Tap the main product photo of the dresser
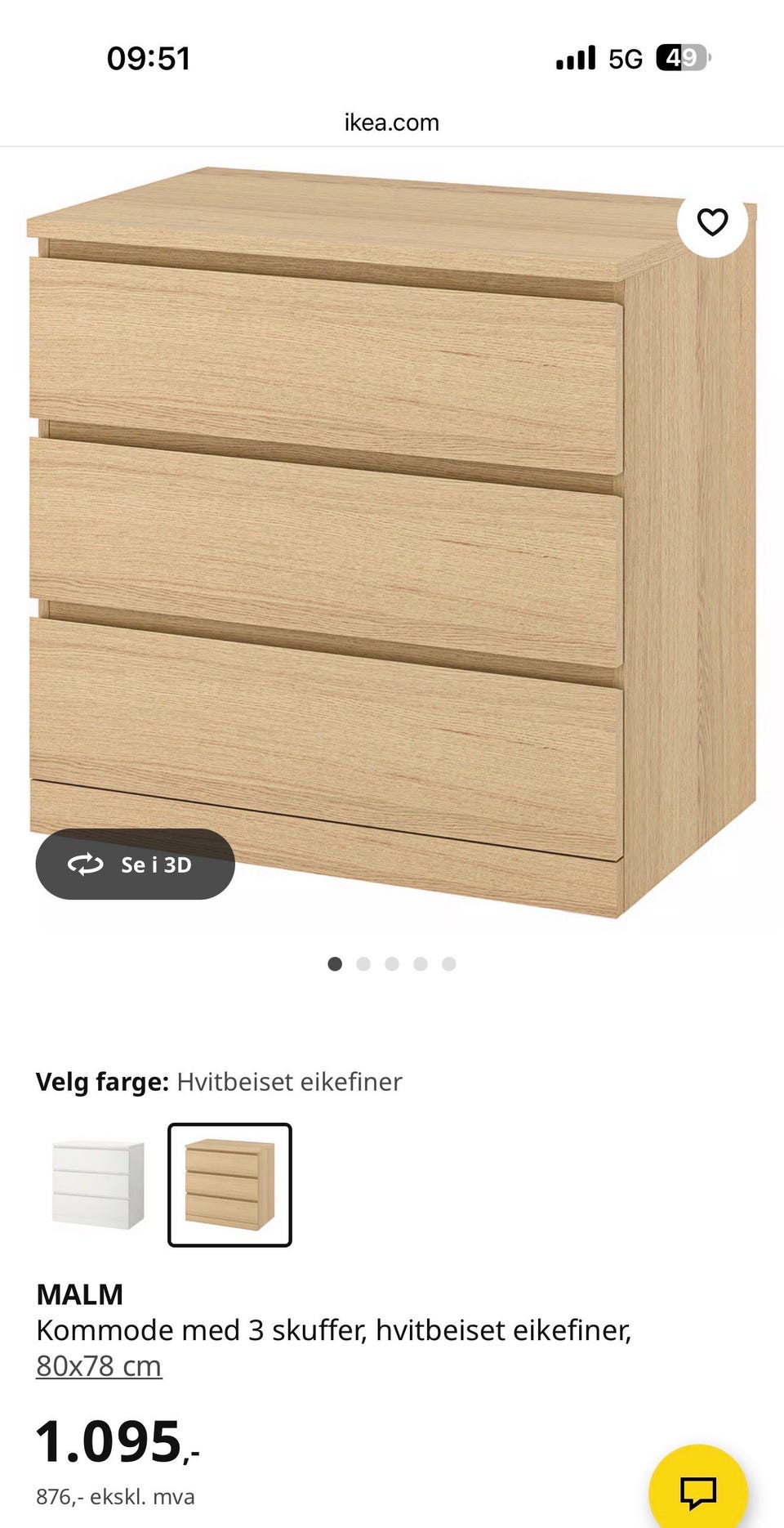 (x=376, y=539)
